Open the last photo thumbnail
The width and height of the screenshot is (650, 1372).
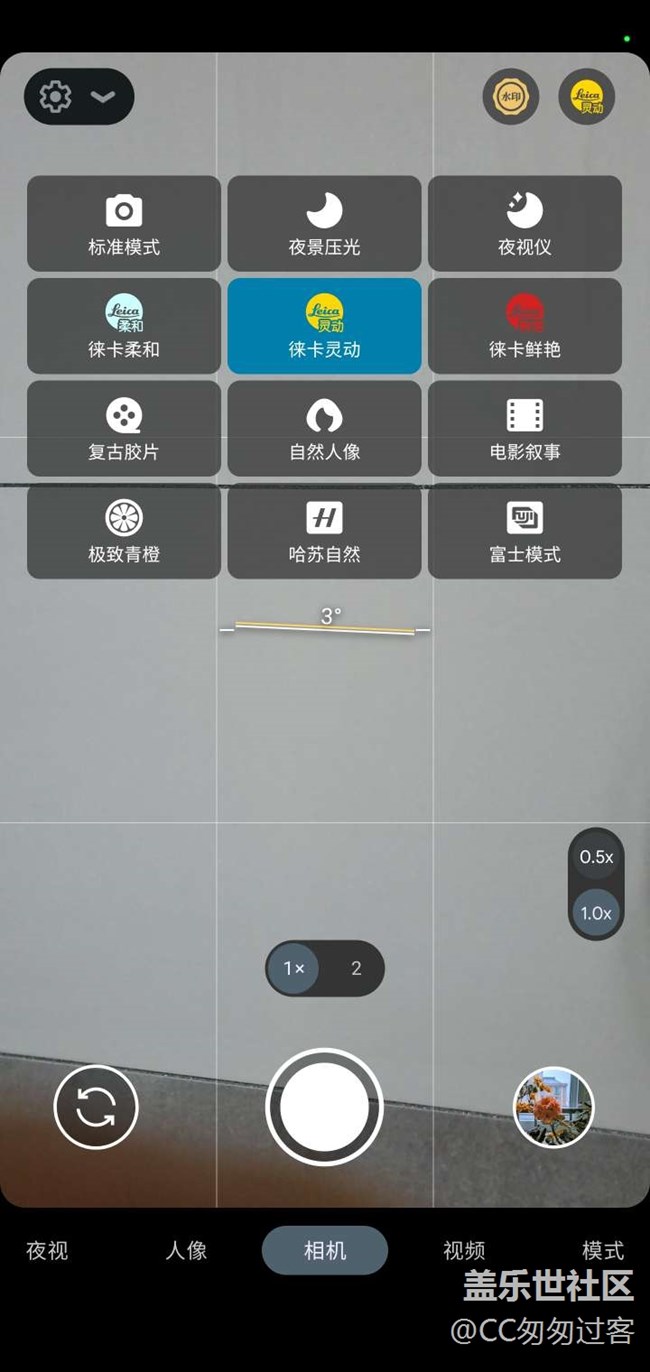[553, 1107]
